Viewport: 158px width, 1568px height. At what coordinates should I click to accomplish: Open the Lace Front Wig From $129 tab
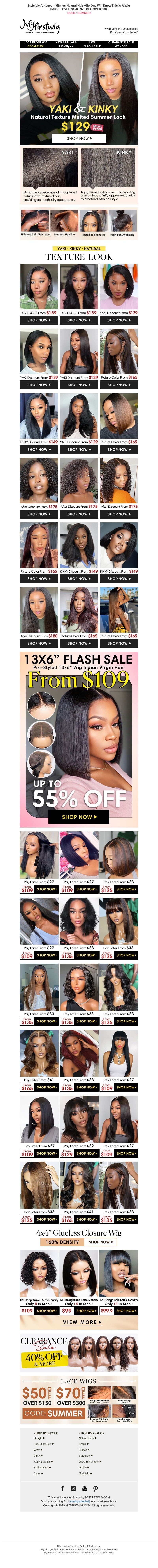[35, 44]
